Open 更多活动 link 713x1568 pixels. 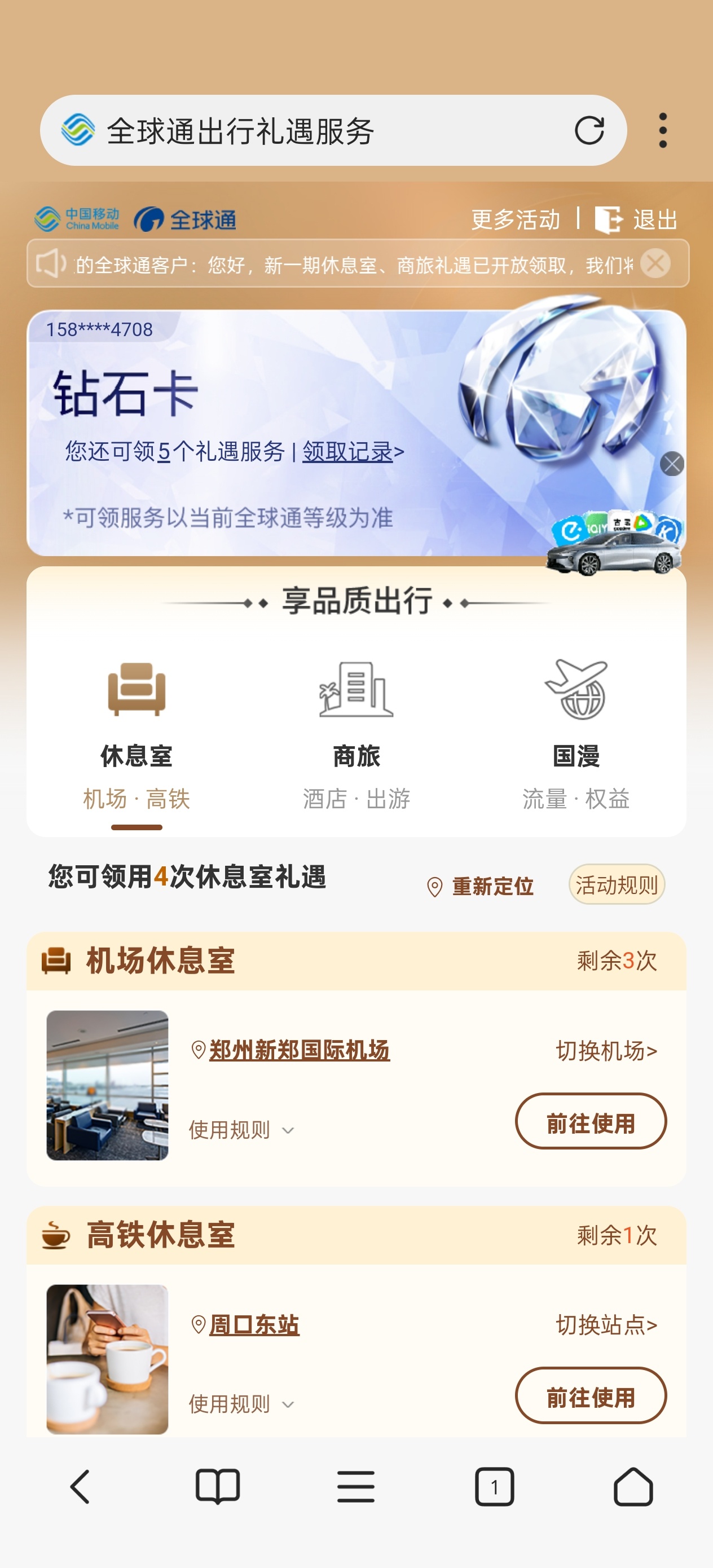[x=515, y=219]
